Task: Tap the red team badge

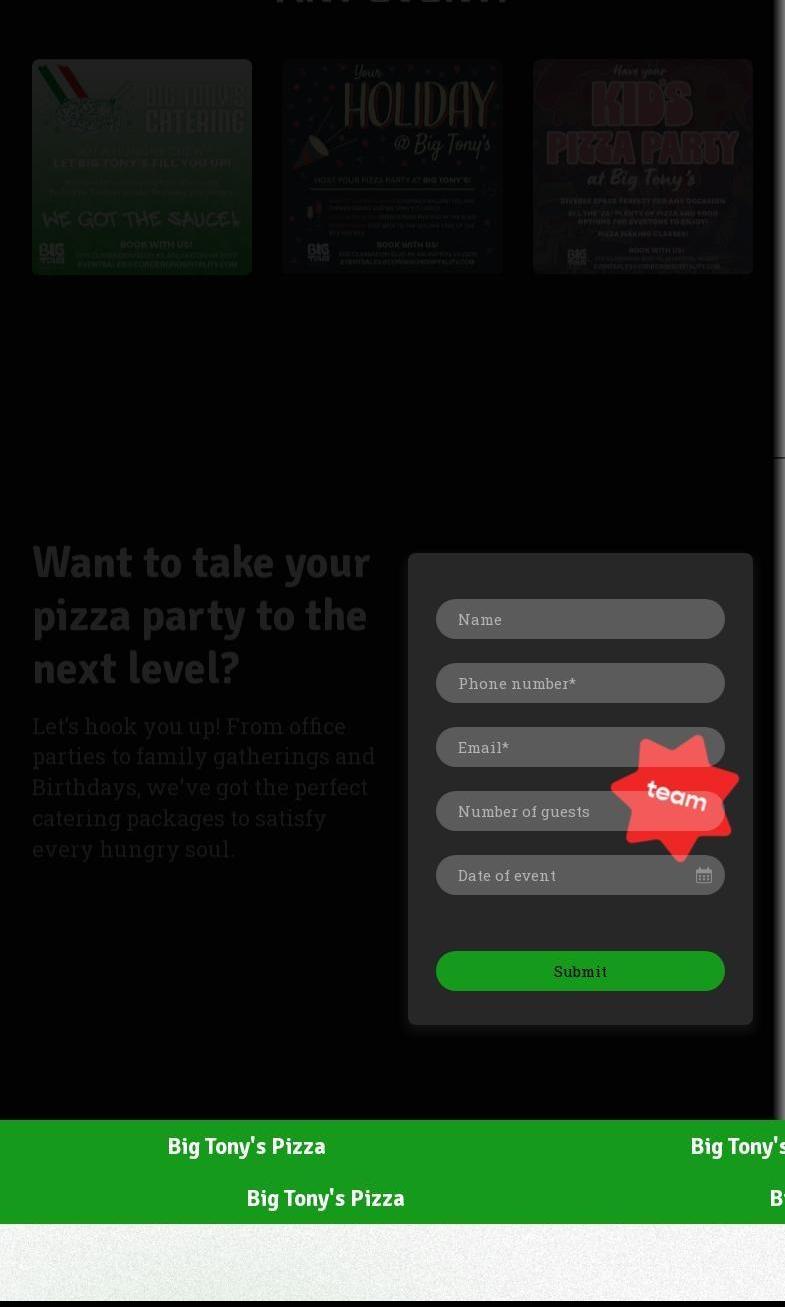Action: 677,796
